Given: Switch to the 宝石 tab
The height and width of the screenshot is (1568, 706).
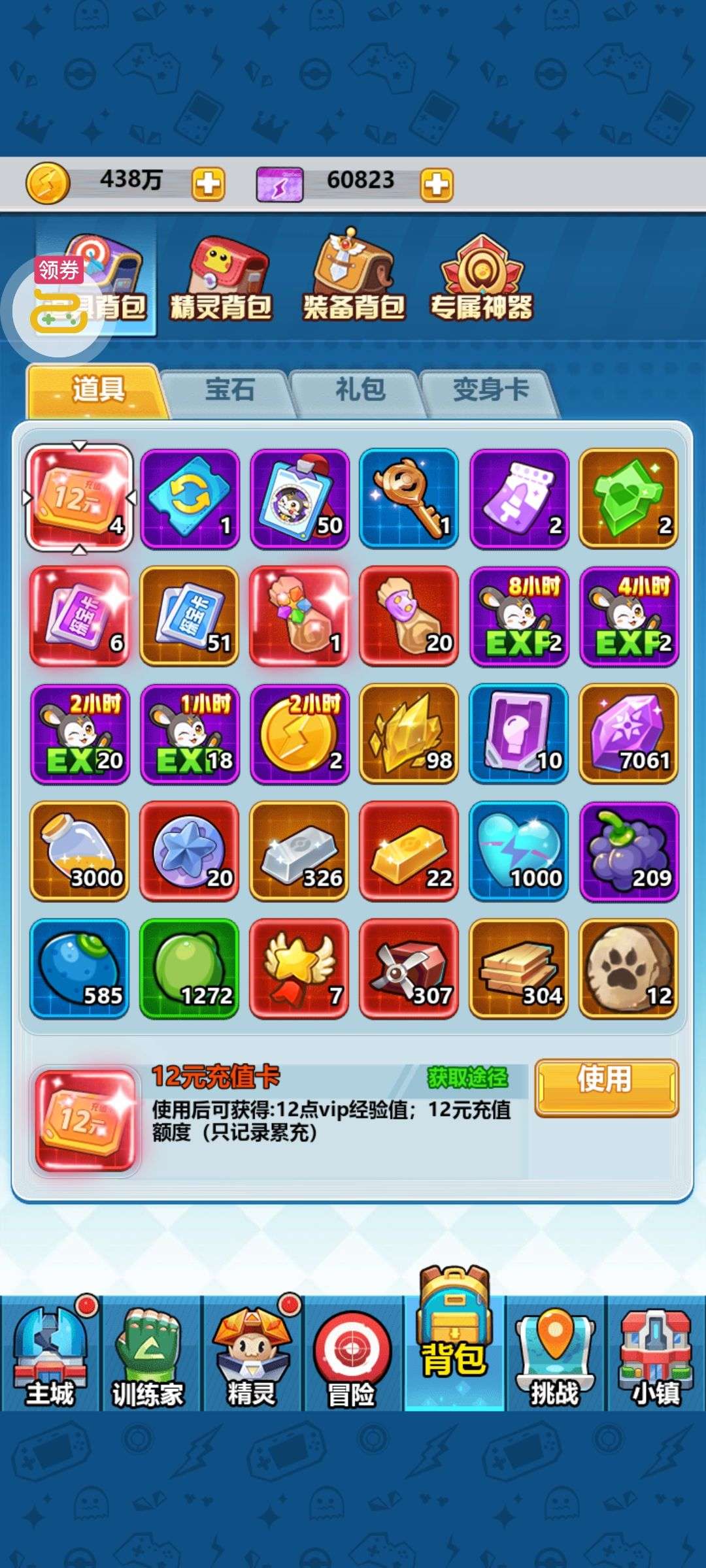Looking at the screenshot, I should (x=229, y=391).
